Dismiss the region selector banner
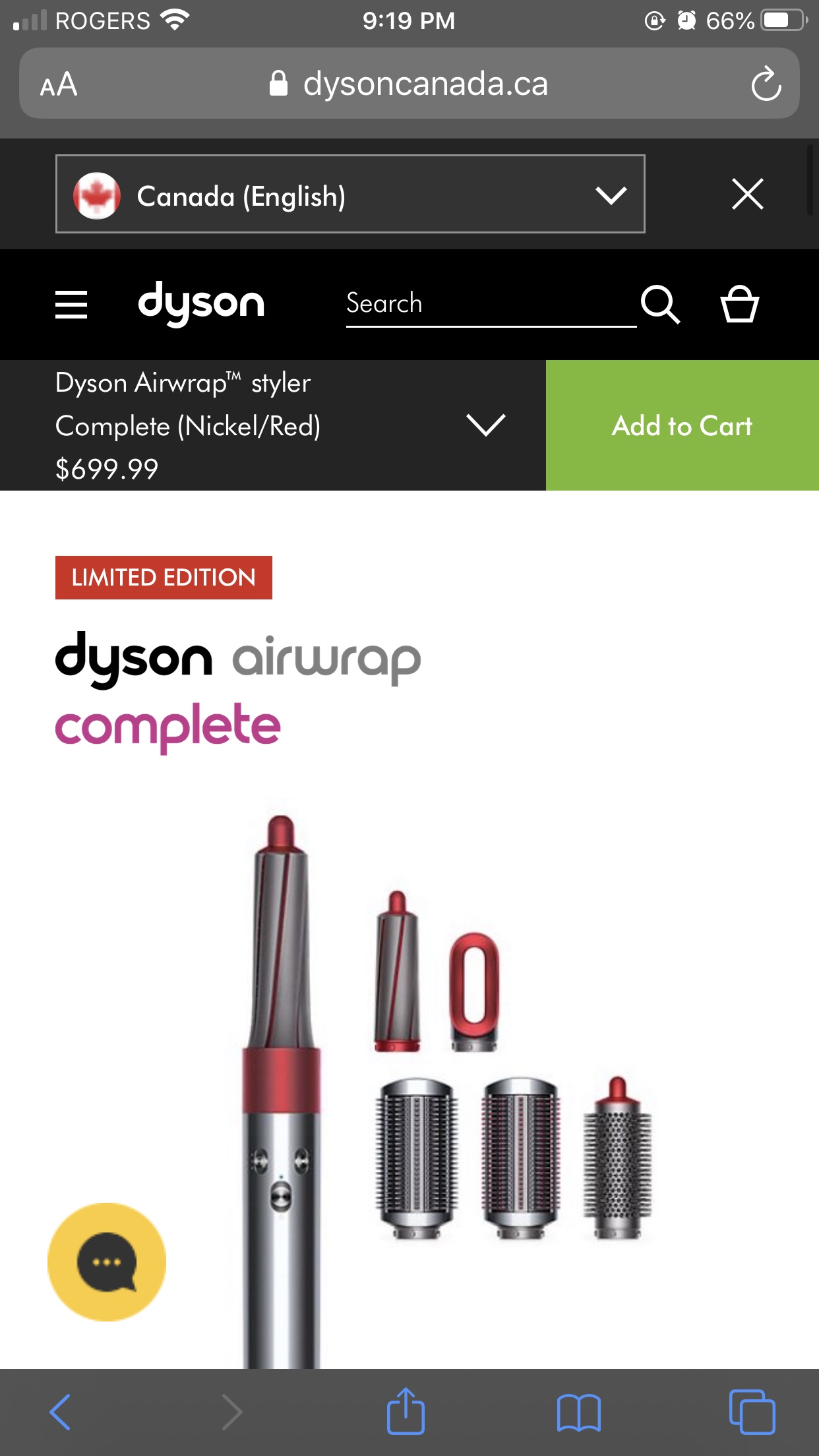Image resolution: width=819 pixels, height=1456 pixels. click(747, 195)
